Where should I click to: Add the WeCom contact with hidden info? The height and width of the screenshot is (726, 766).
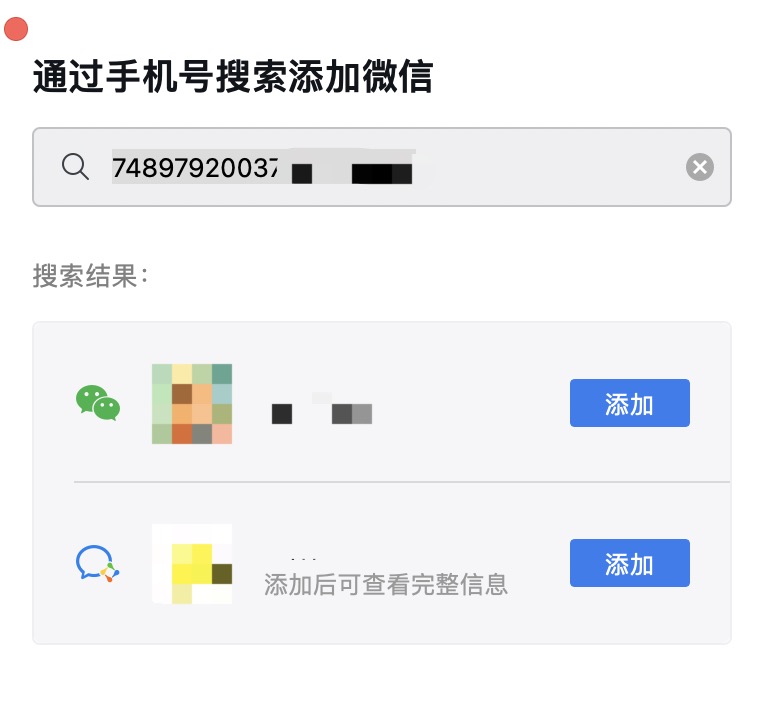[629, 563]
